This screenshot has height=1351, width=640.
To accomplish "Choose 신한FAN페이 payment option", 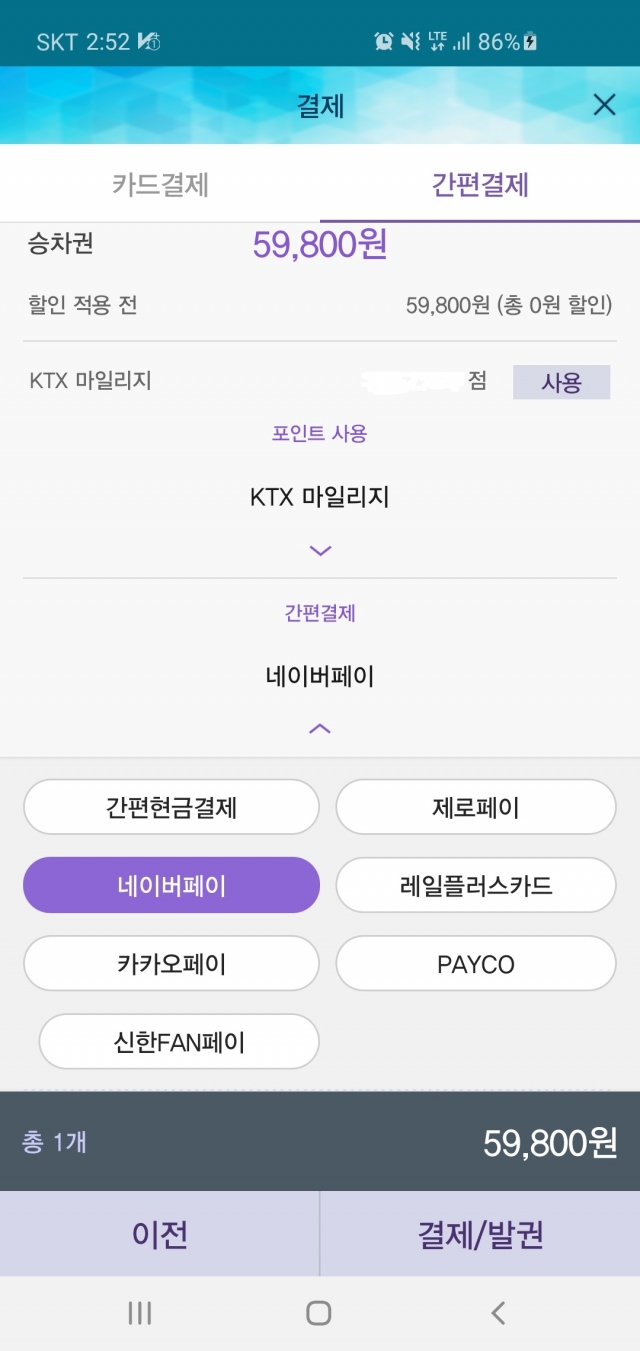I will coord(179,1042).
